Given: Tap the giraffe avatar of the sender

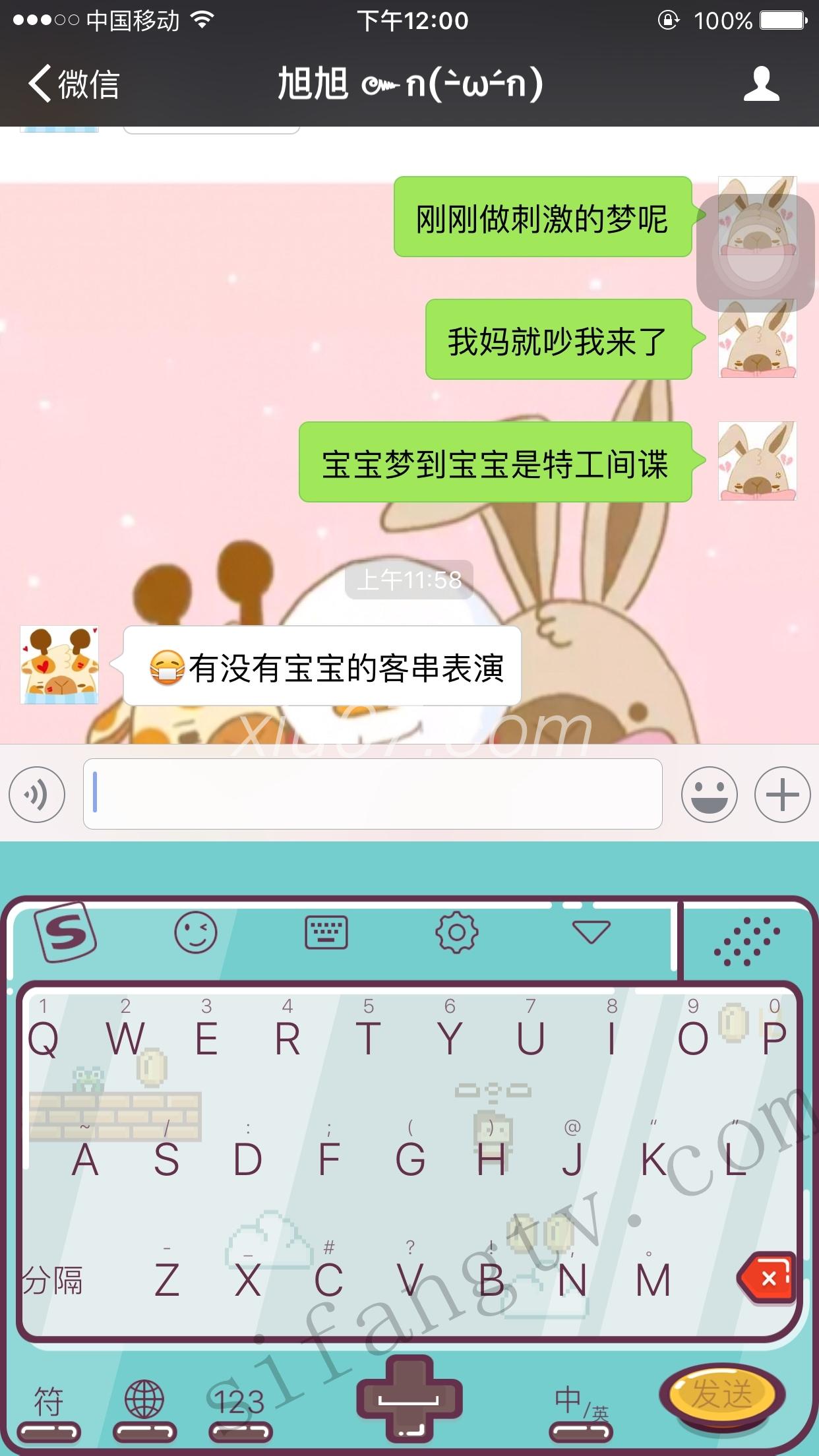Looking at the screenshot, I should click(x=59, y=665).
